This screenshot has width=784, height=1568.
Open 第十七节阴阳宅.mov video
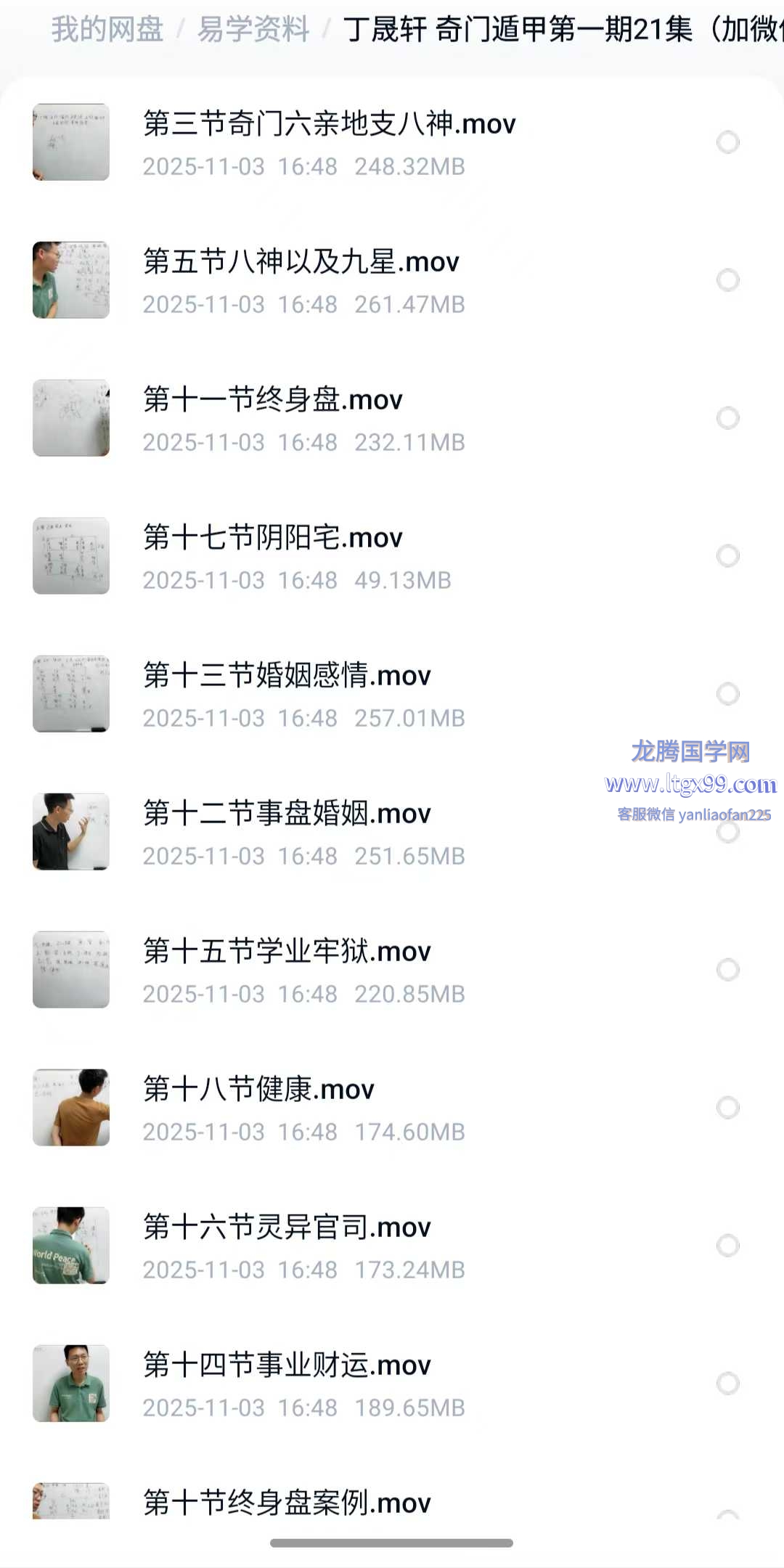click(x=273, y=538)
